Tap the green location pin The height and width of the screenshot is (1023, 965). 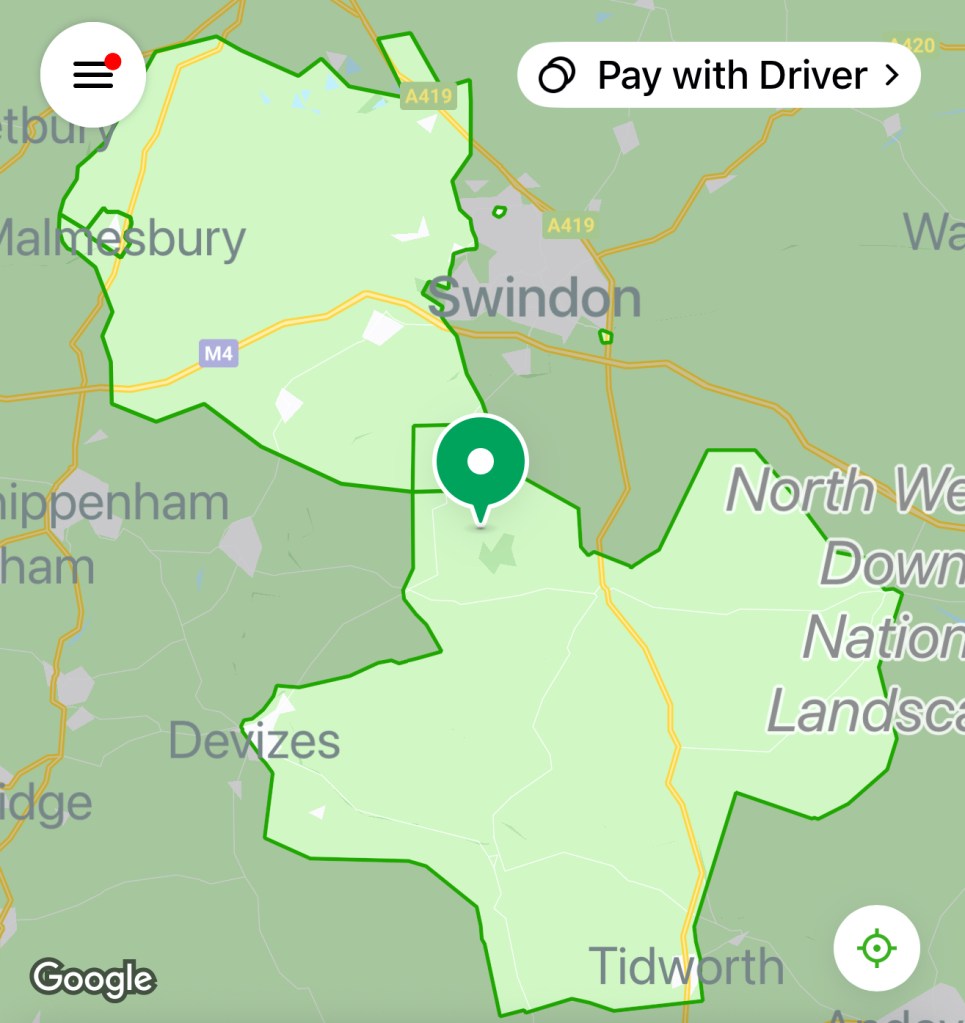[x=481, y=463]
